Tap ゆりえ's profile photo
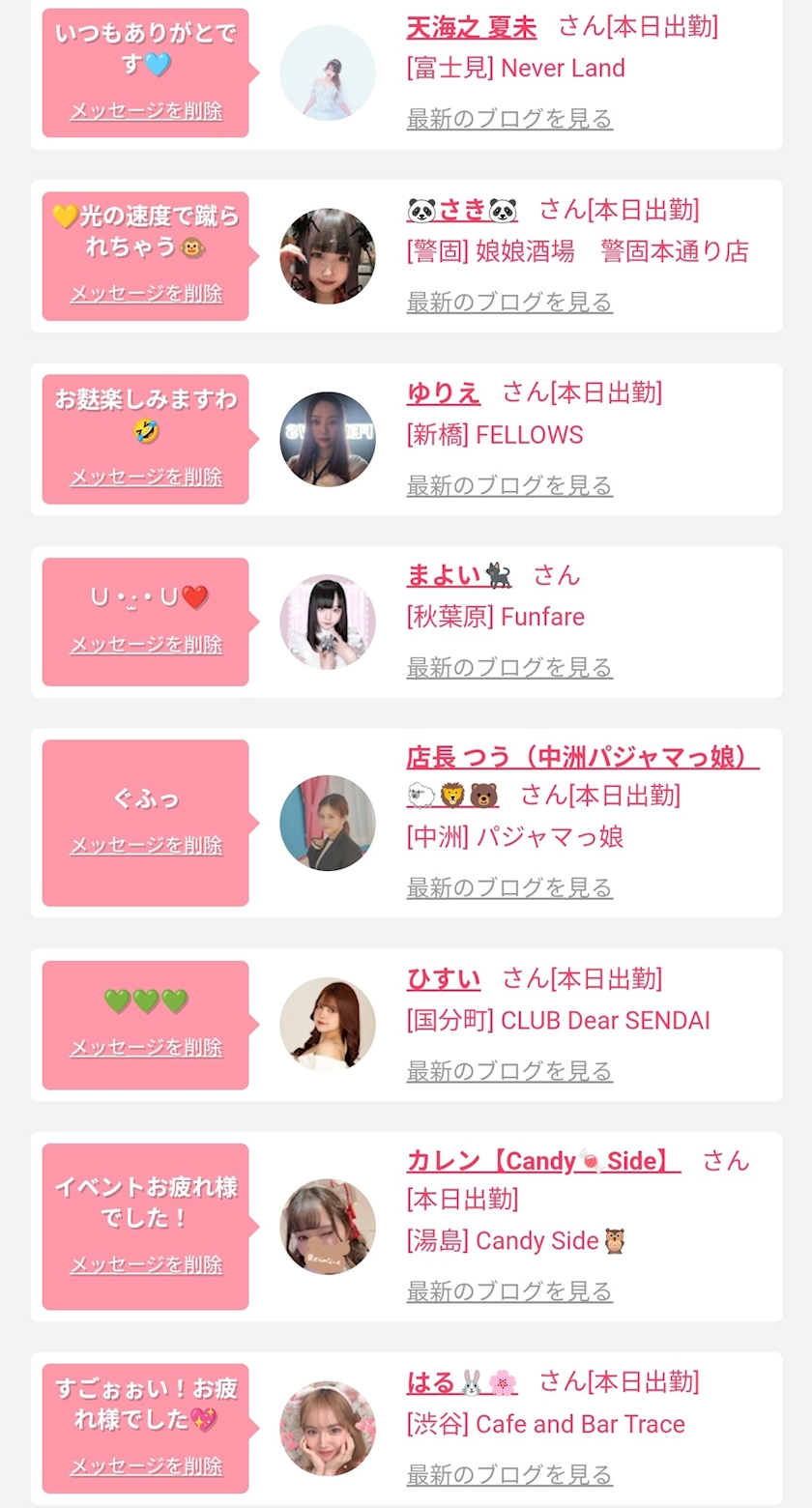The height and width of the screenshot is (1508, 812). coord(328,439)
